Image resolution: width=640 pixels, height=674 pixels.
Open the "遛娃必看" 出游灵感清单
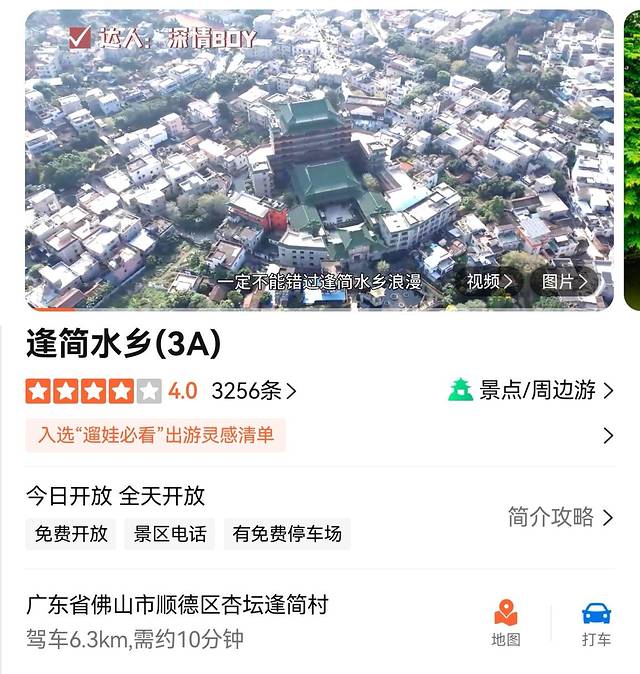click(156, 435)
